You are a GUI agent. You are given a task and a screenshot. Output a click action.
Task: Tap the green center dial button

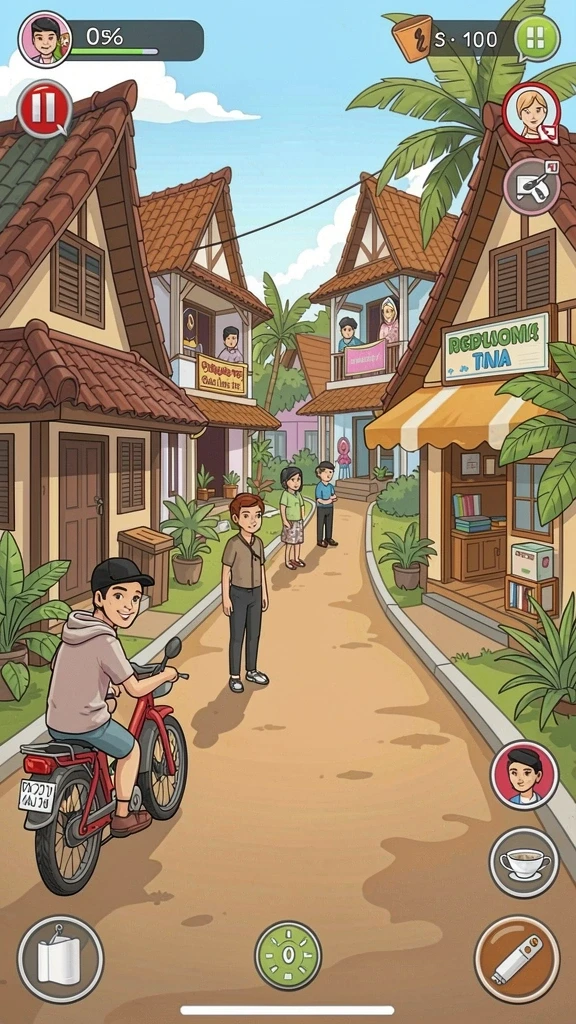tap(288, 955)
